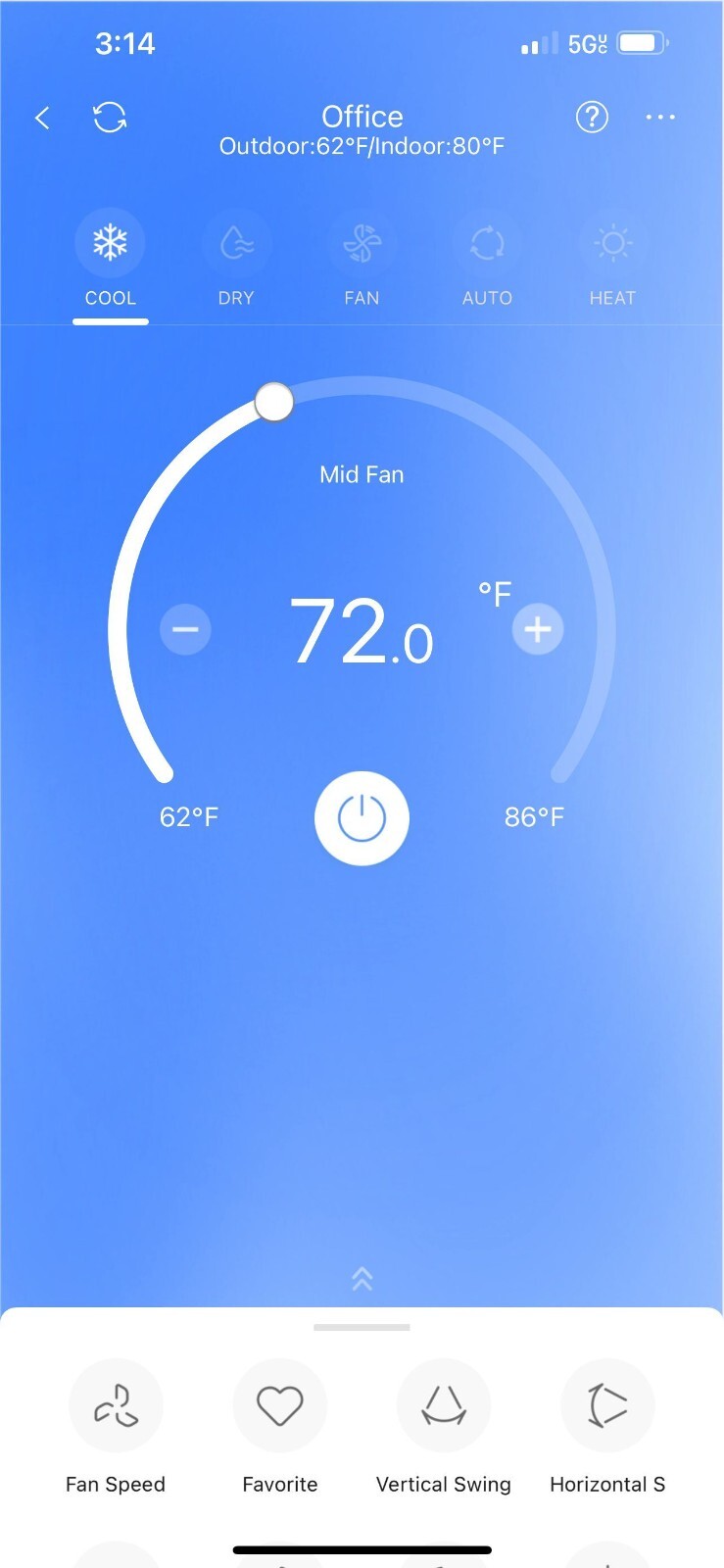The height and width of the screenshot is (1568, 724).
Task: Decrease temperature with the minus button
Action: [x=185, y=629]
